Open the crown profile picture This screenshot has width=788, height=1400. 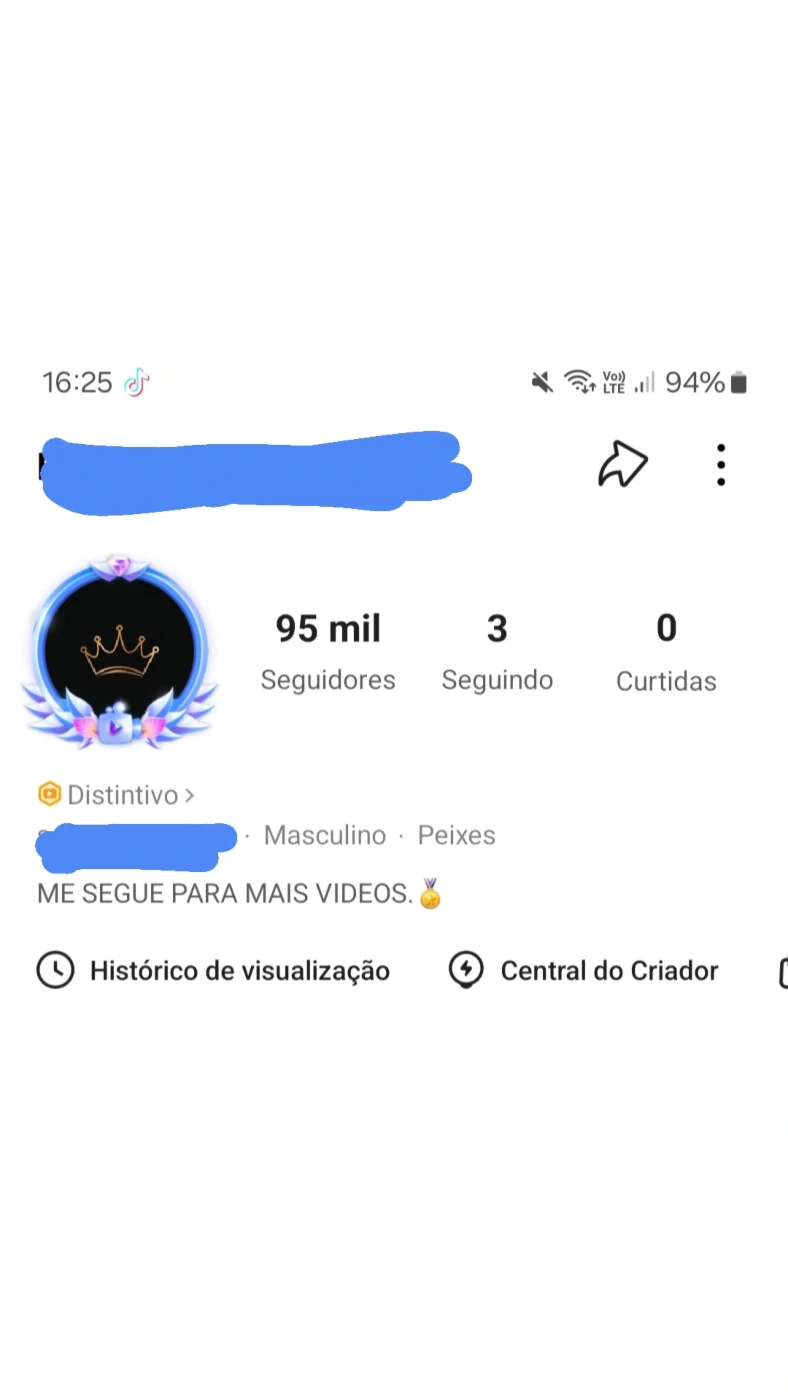point(119,652)
